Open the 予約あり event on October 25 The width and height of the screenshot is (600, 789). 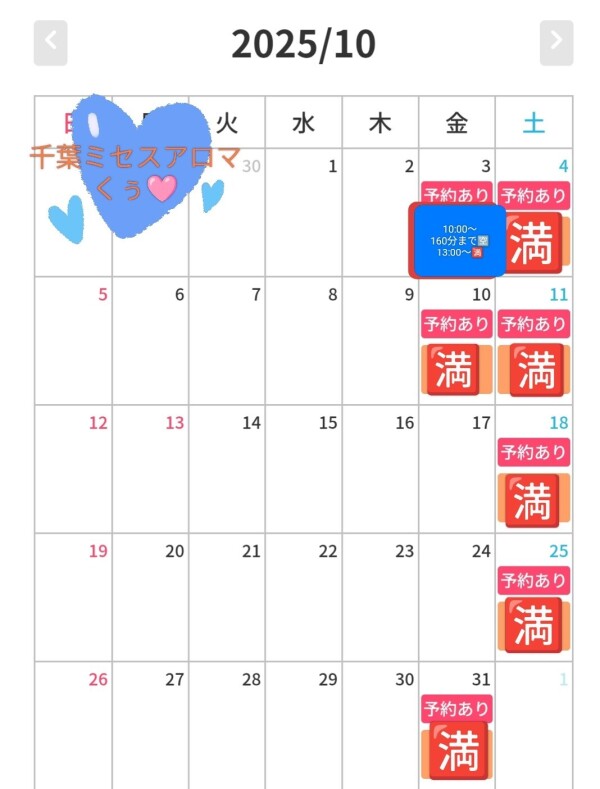click(x=534, y=580)
